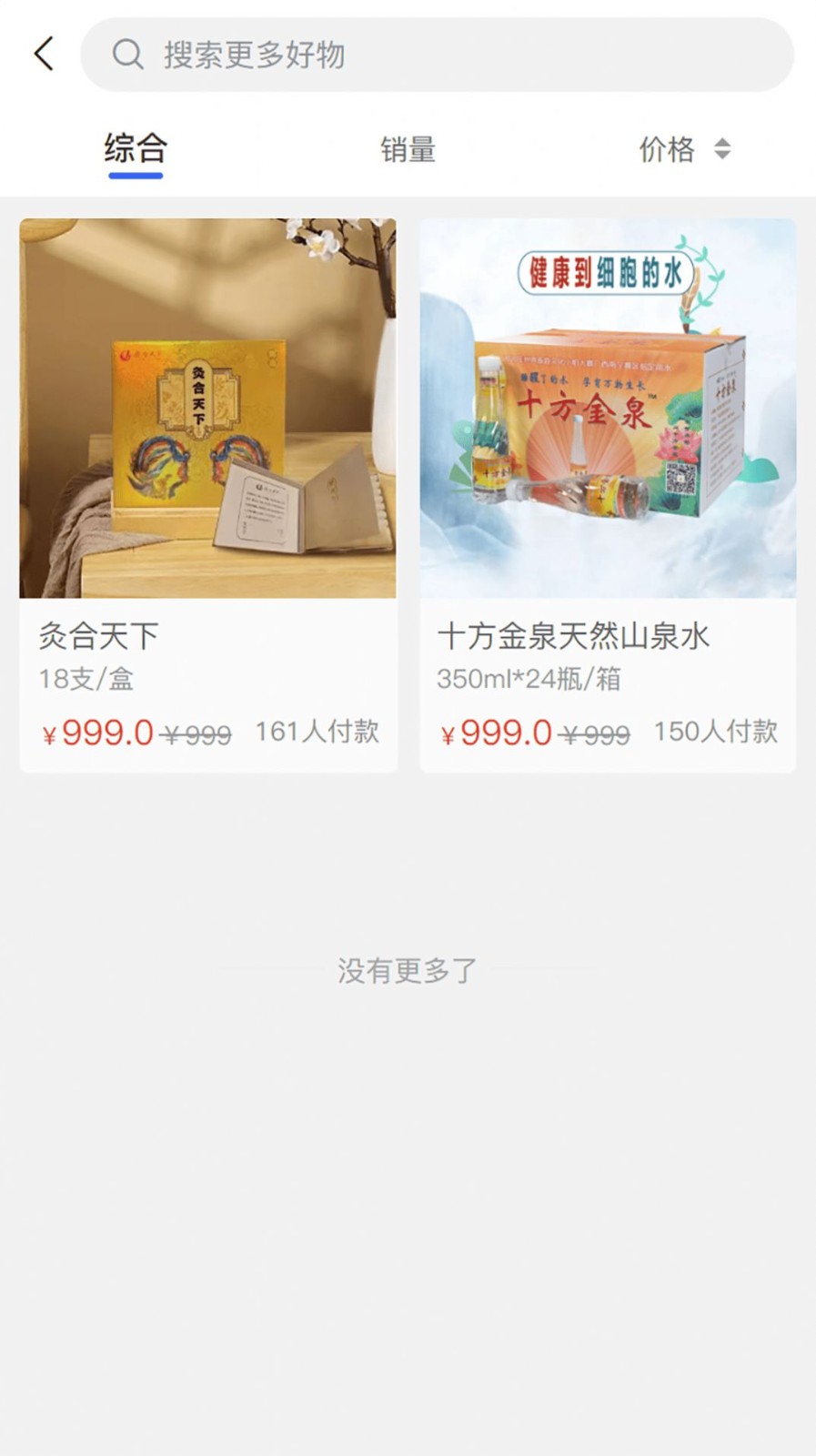
Task: Switch to the 综合 tab
Action: pos(136,149)
